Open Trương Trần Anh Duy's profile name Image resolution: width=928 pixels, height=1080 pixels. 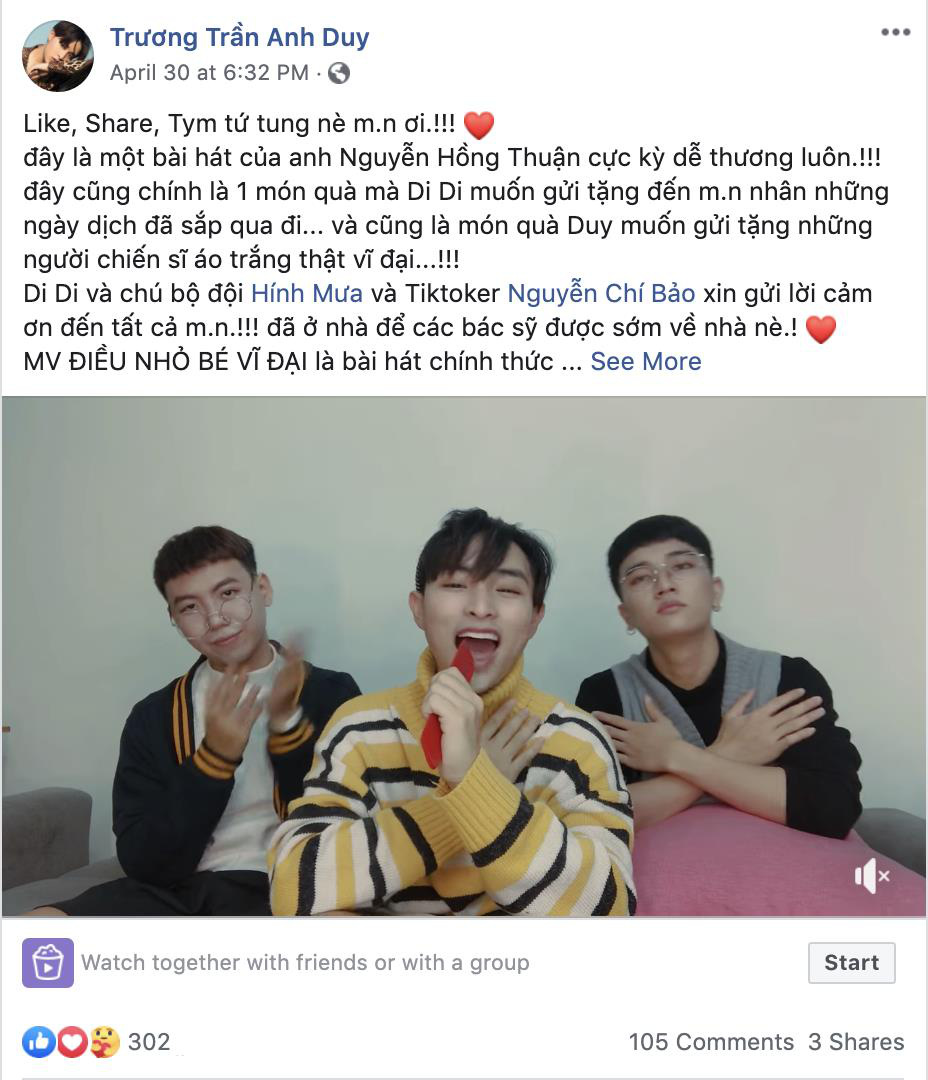[x=239, y=38]
